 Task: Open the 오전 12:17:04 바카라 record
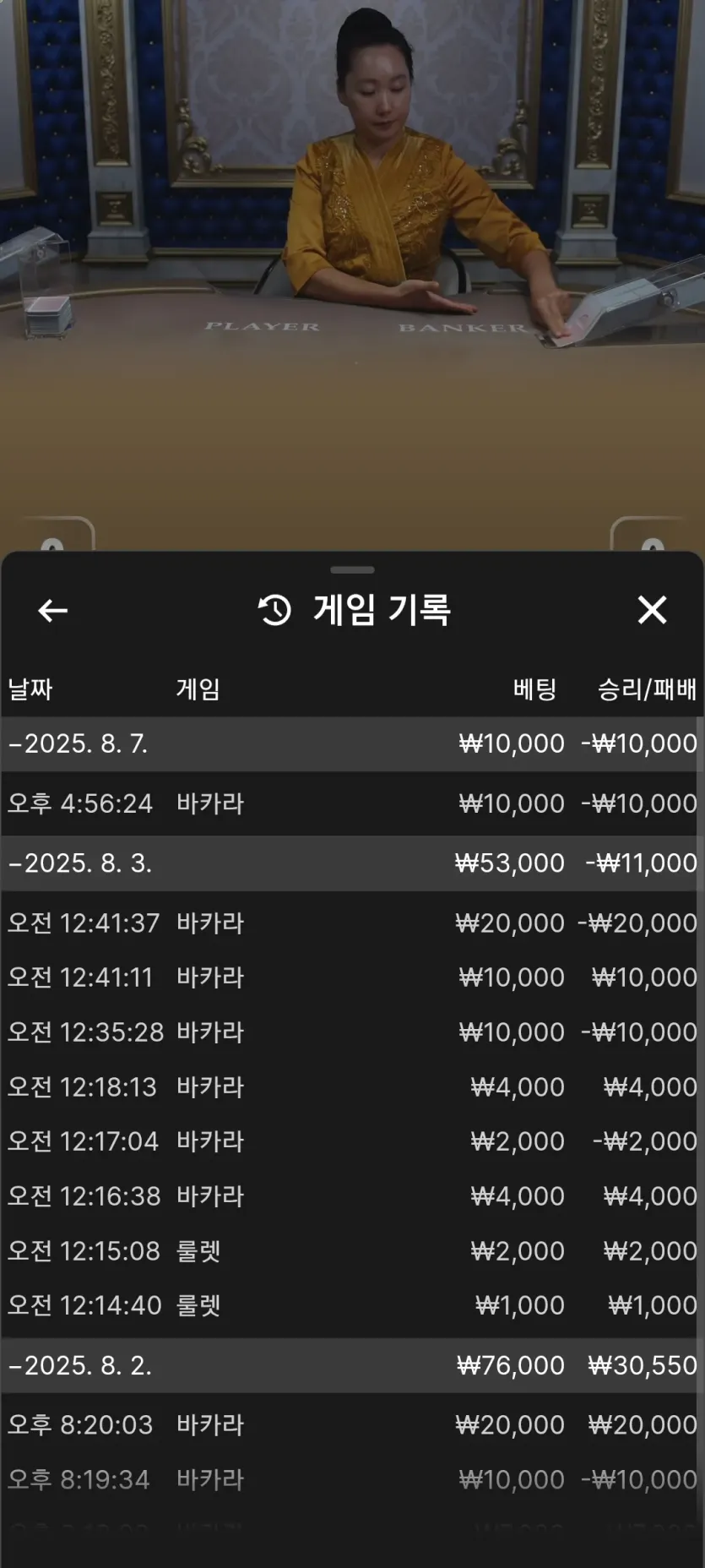[x=351, y=1141]
